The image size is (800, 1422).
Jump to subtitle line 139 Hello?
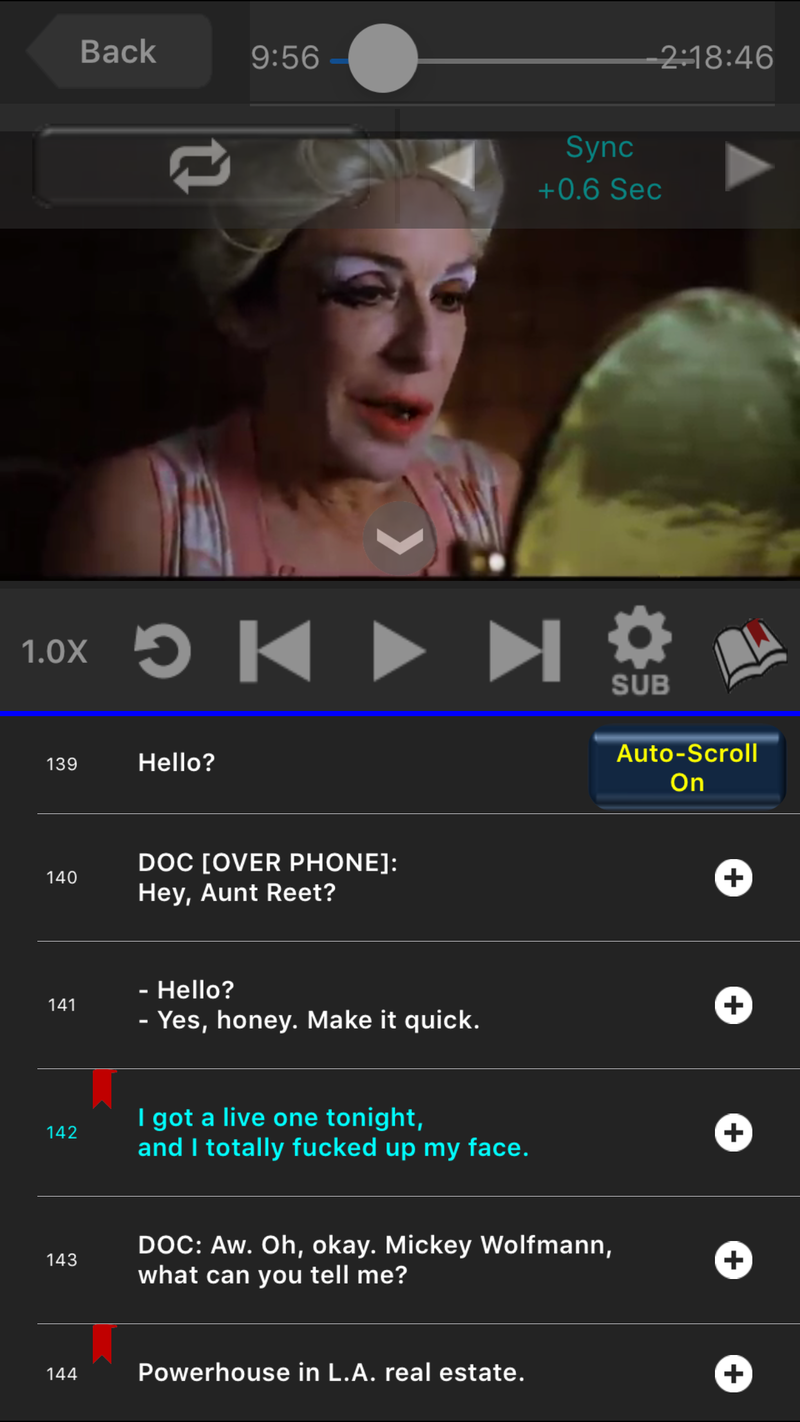(176, 763)
